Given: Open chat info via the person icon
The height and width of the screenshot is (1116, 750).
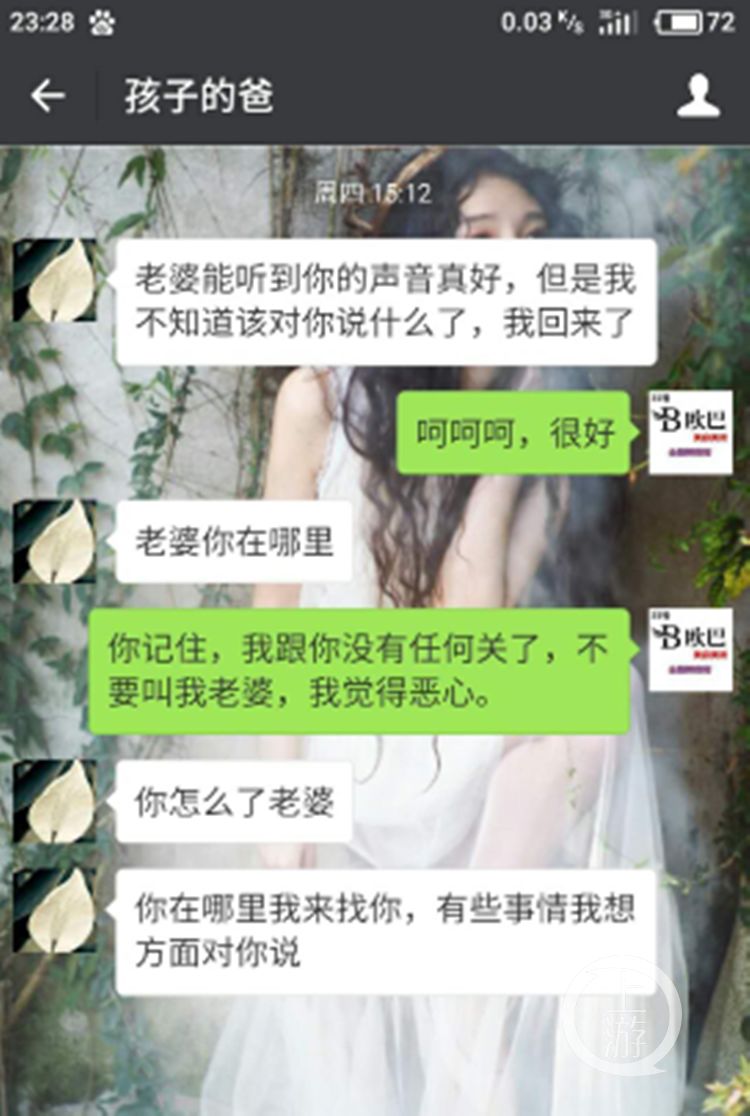Looking at the screenshot, I should click(x=698, y=96).
